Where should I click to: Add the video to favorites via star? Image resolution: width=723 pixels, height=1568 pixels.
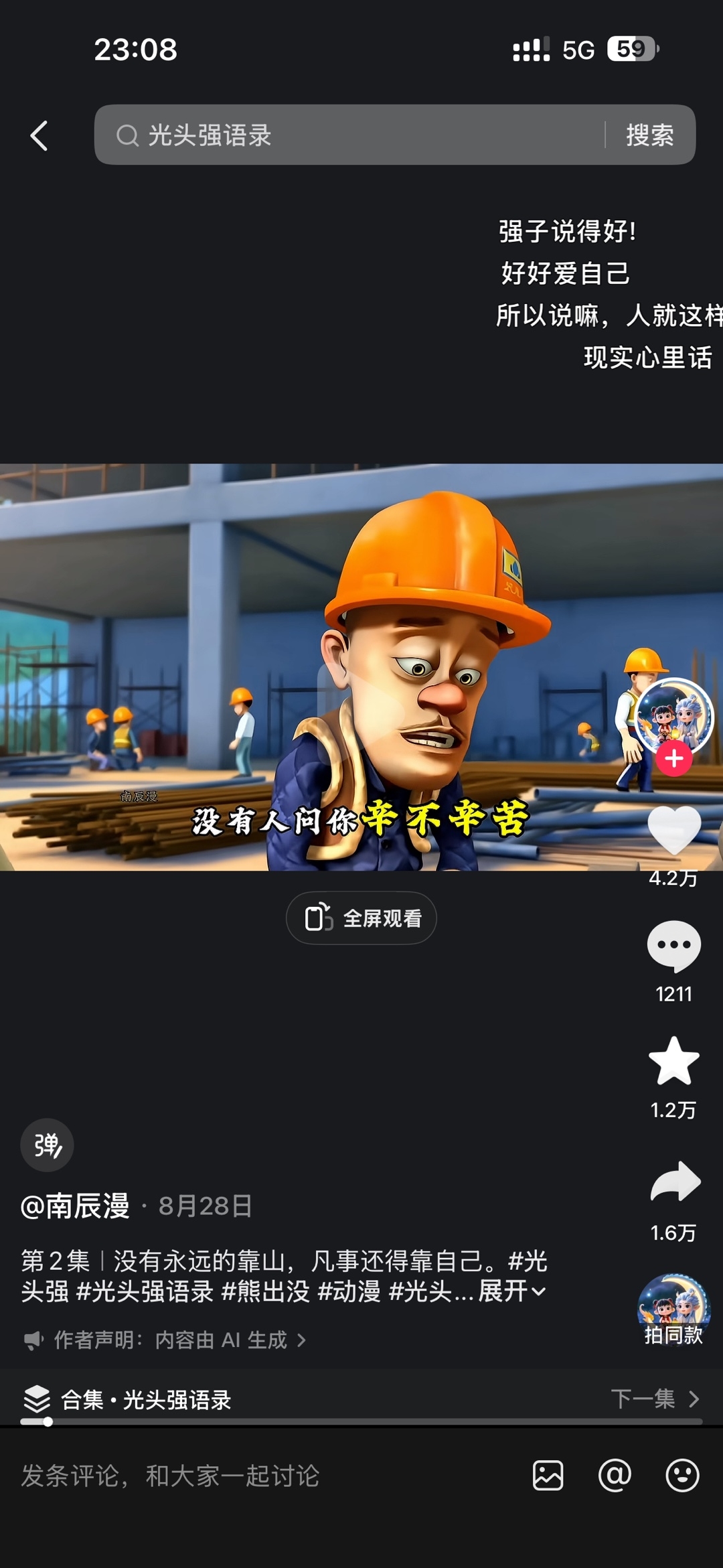pyautogui.click(x=674, y=1061)
